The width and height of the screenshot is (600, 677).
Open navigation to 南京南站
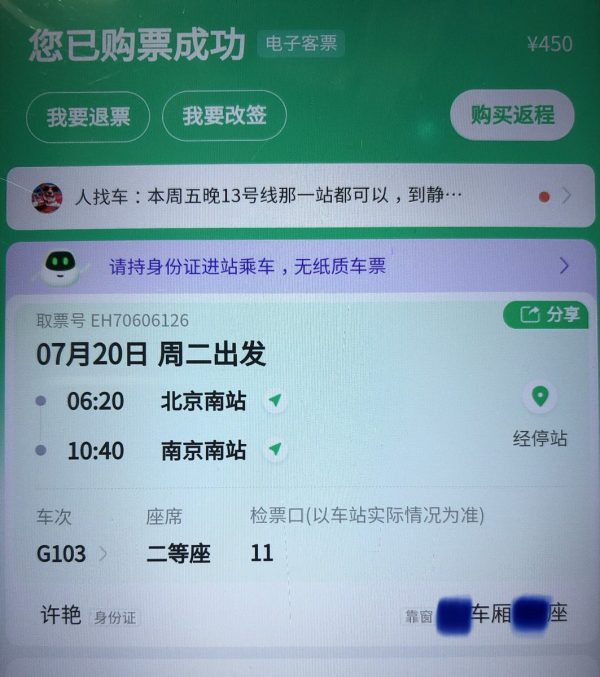(276, 451)
